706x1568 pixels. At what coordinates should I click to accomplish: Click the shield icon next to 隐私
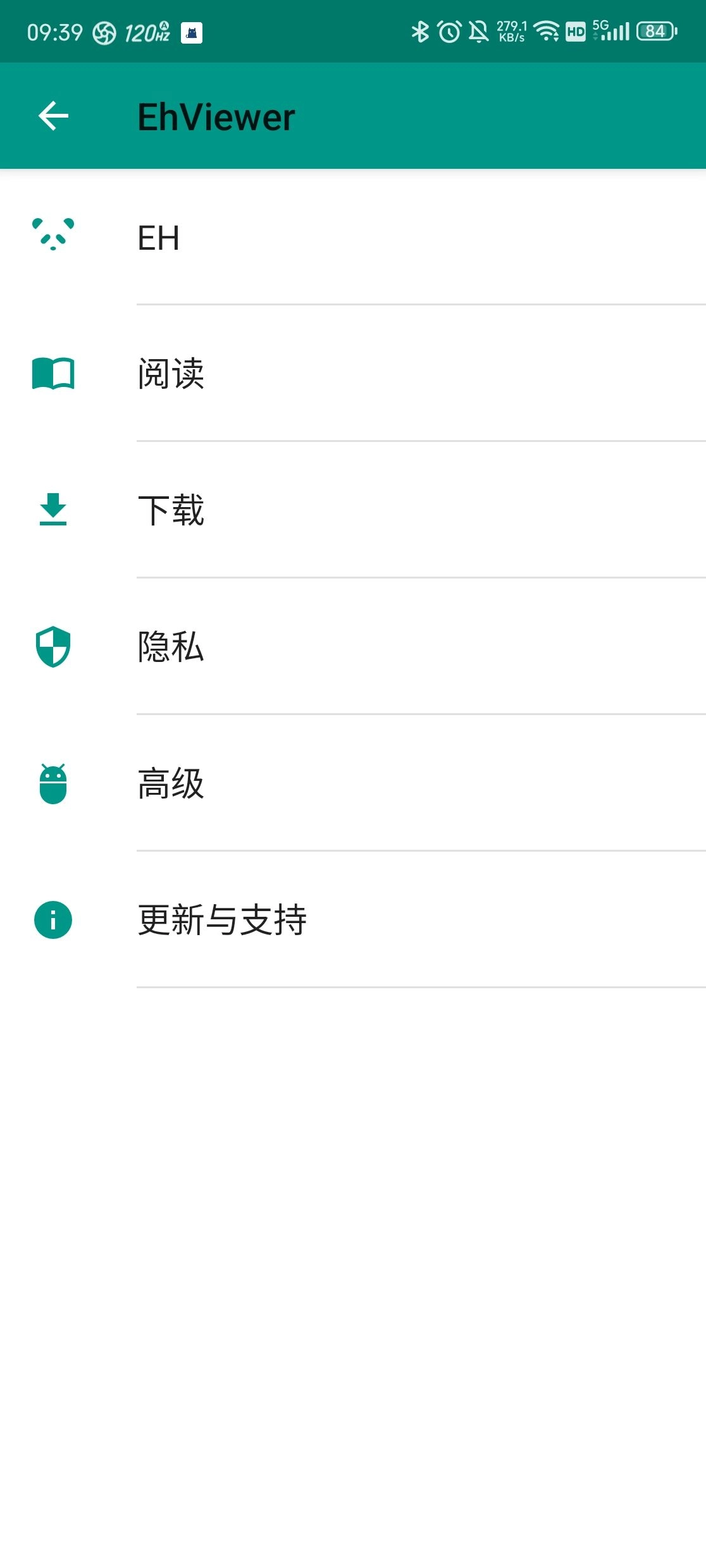[x=53, y=646]
